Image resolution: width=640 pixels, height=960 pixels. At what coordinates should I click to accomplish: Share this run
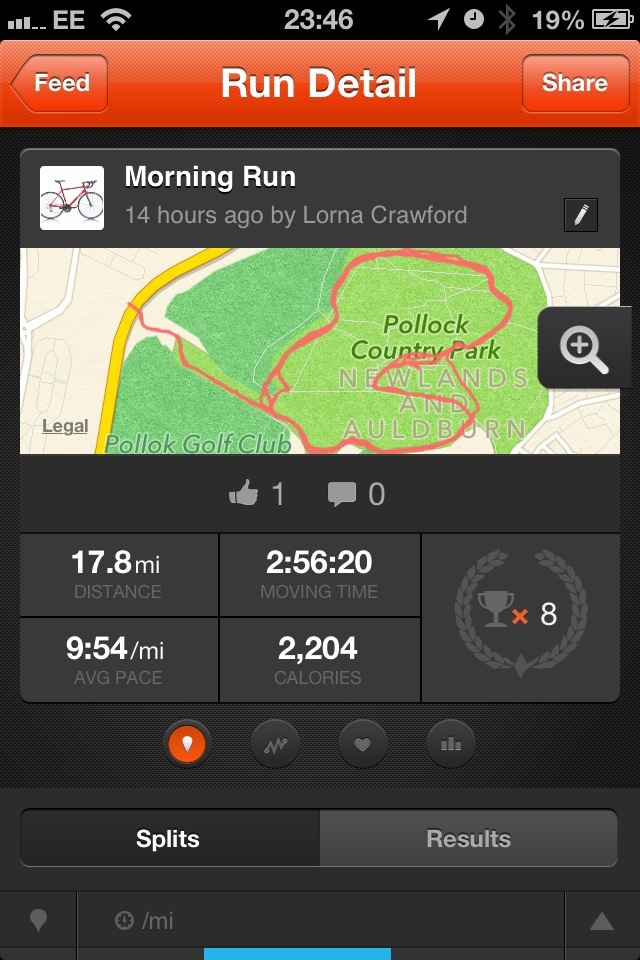click(x=574, y=84)
